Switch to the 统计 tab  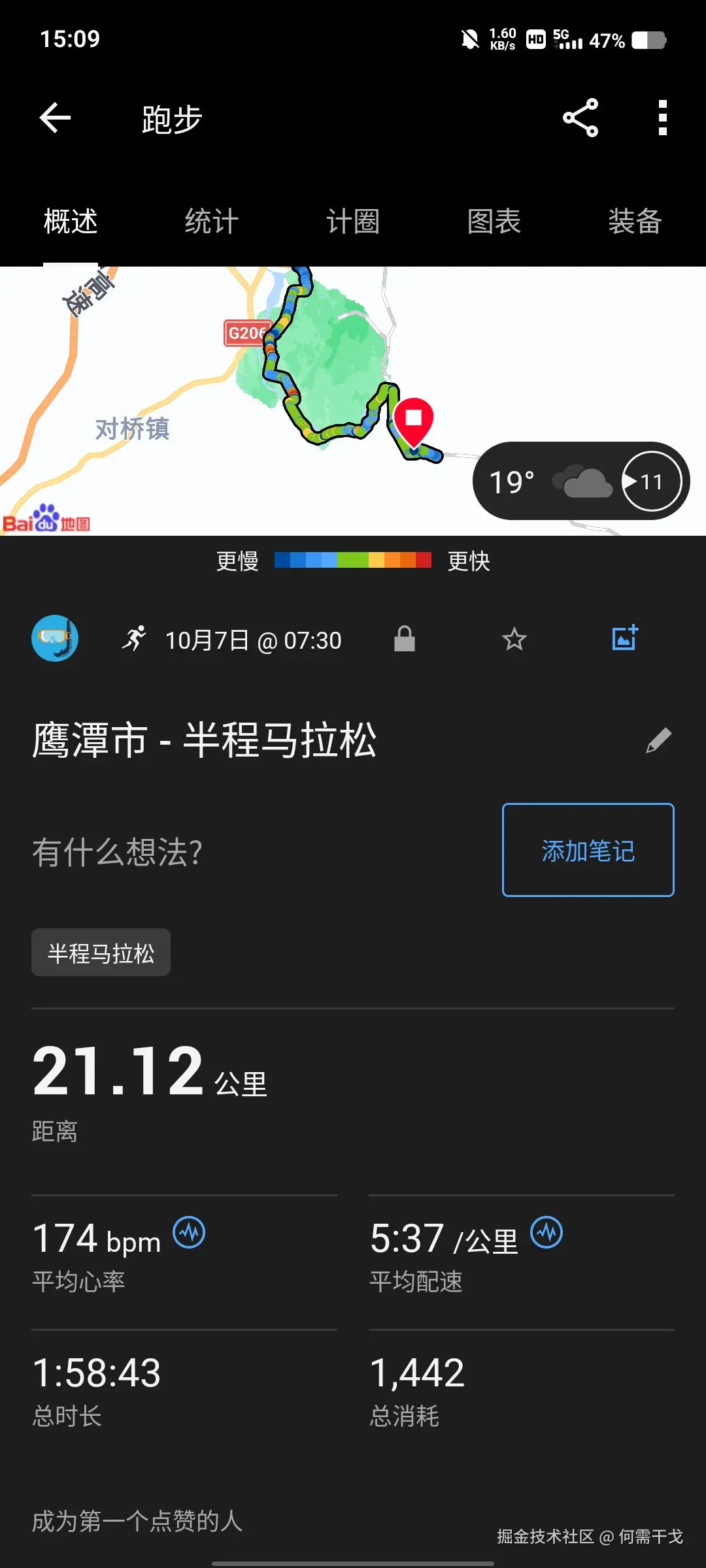[211, 222]
